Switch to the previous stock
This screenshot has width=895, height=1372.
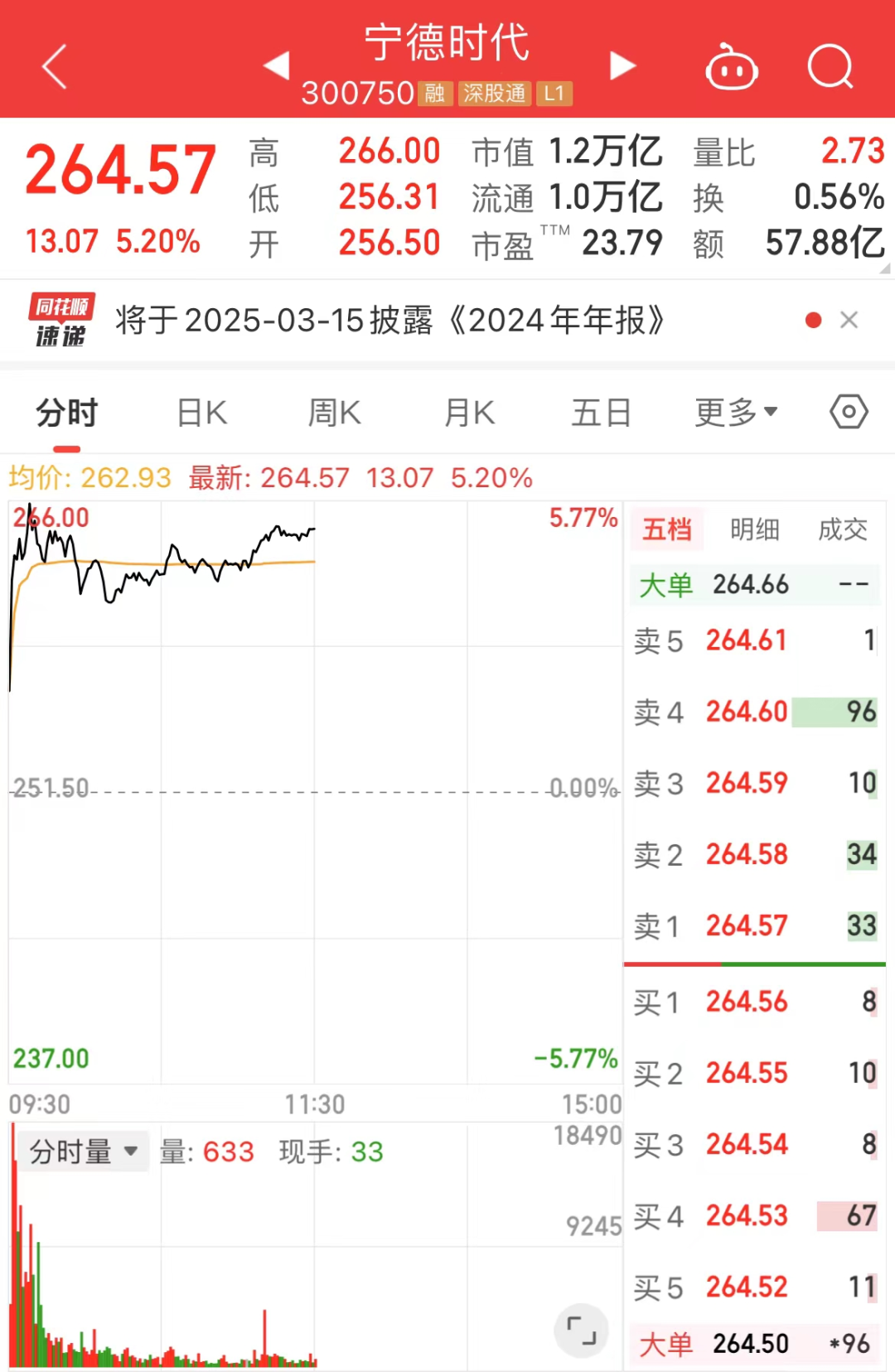[x=277, y=65]
